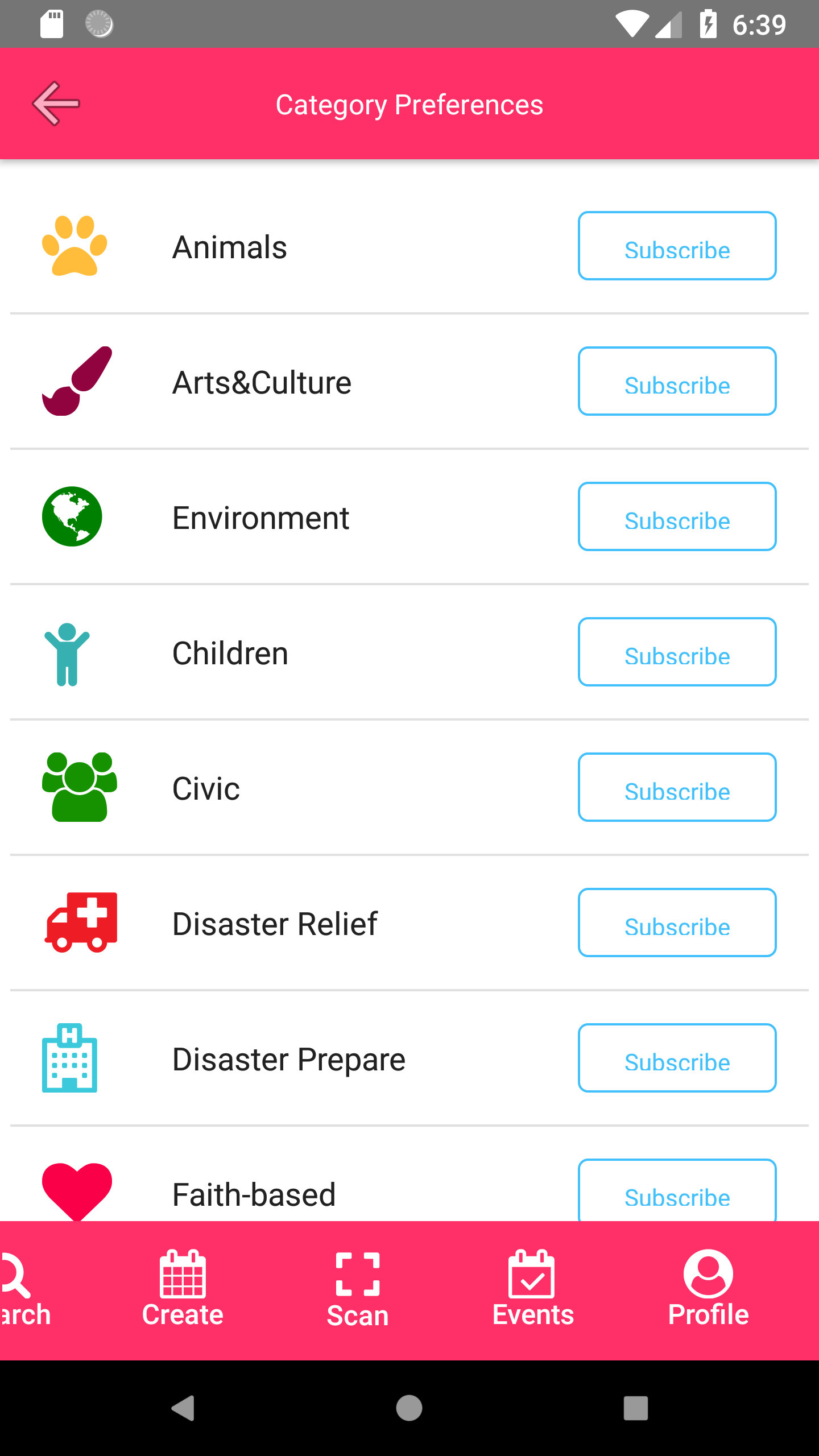819x1456 pixels.
Task: Subscribe to the Civic category
Action: [x=677, y=787]
